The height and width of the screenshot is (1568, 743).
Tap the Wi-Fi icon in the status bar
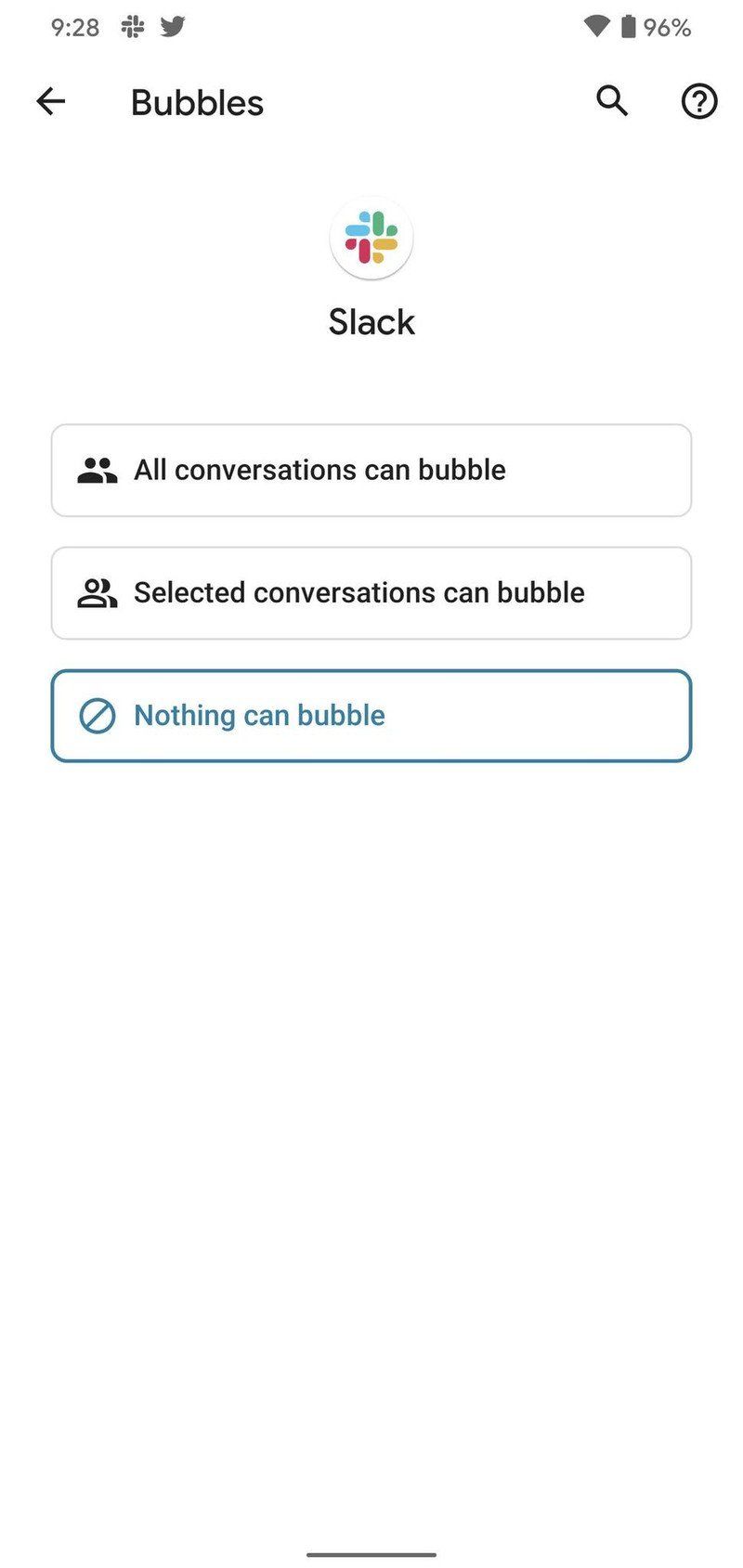(598, 27)
